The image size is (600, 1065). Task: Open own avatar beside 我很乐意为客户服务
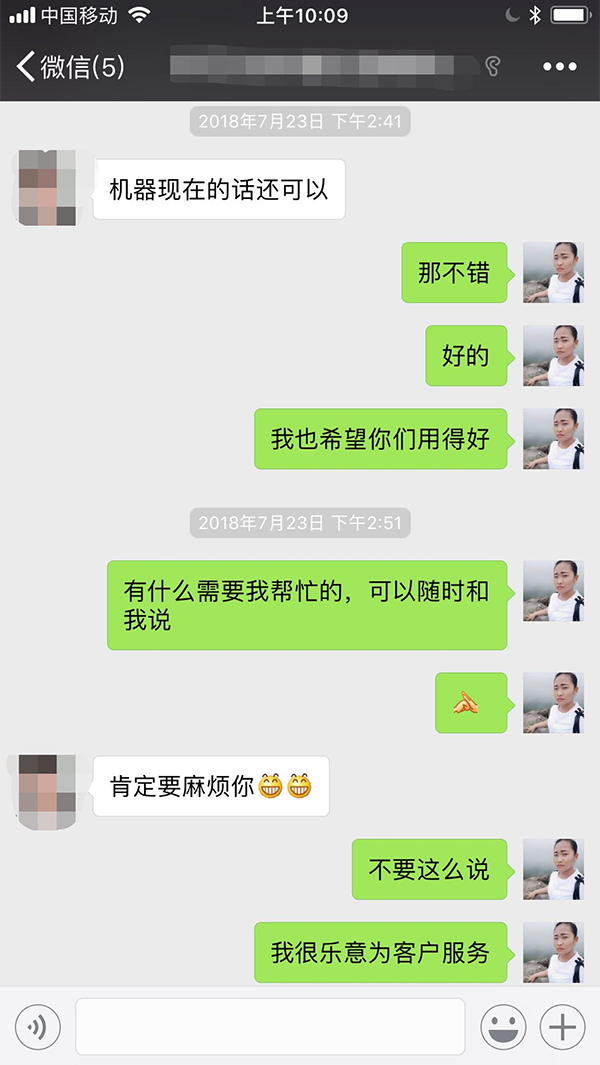click(553, 952)
